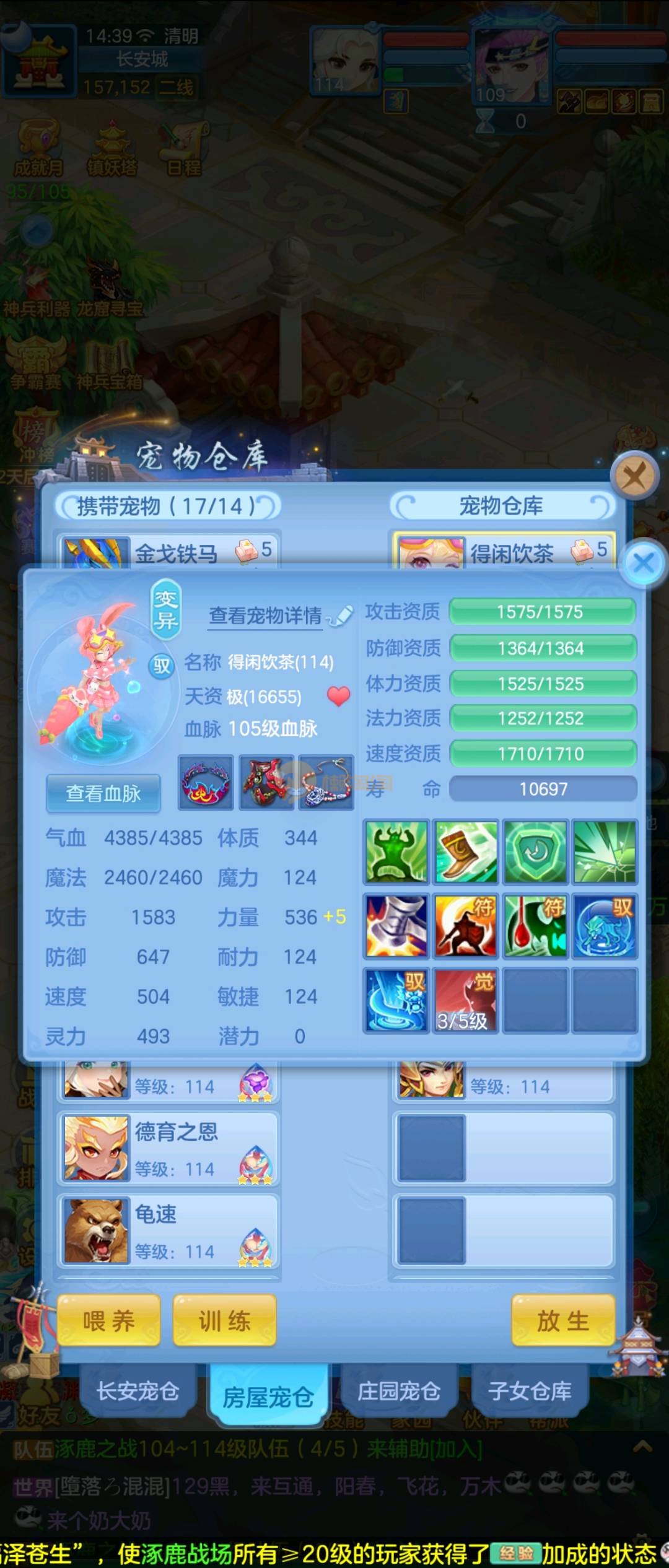Image resolution: width=669 pixels, height=1568 pixels.
Task: Close the pet detail popup
Action: point(644,564)
